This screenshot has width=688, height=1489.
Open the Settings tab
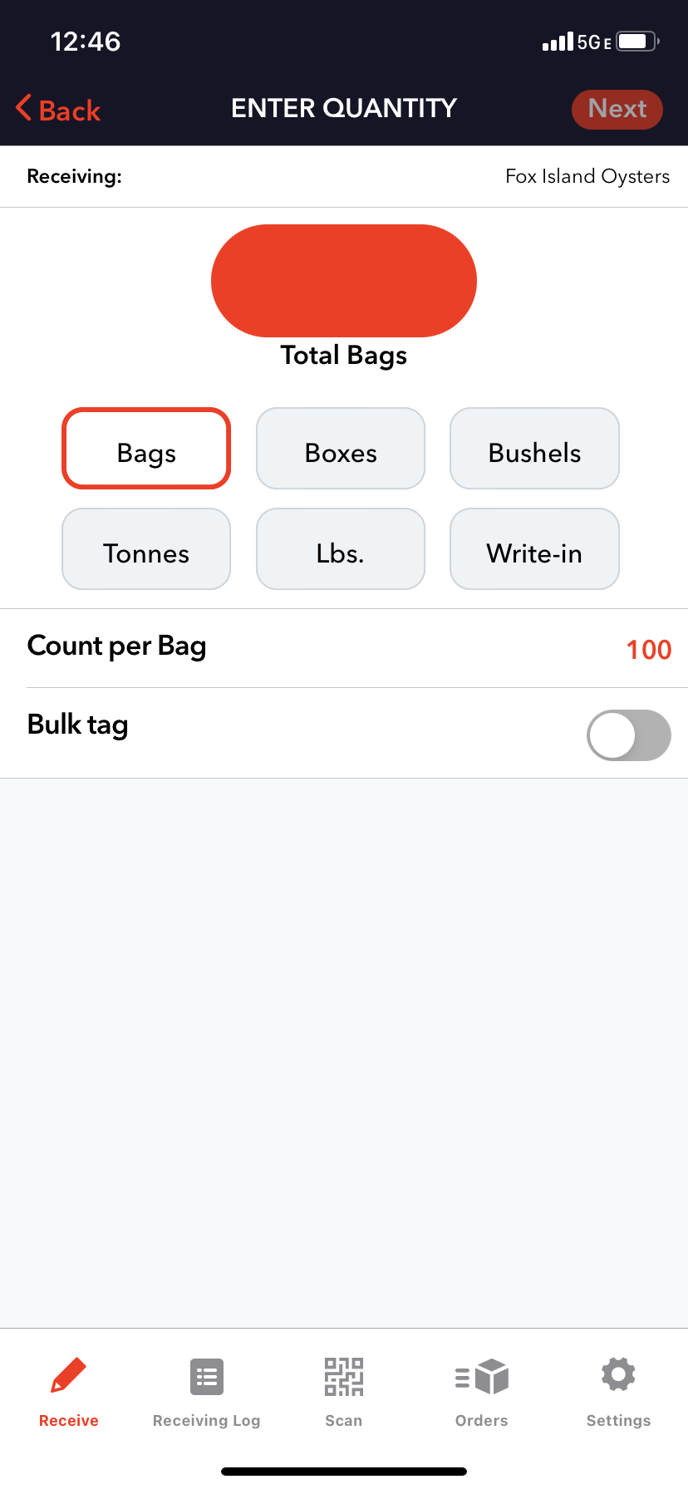pos(618,1392)
